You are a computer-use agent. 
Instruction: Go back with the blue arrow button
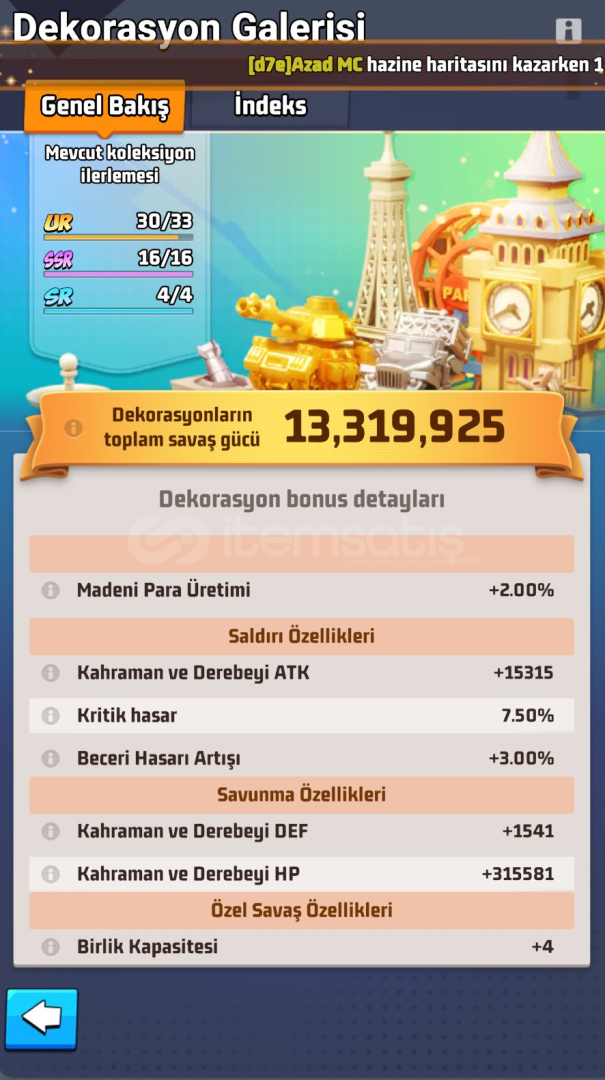tap(42, 1019)
